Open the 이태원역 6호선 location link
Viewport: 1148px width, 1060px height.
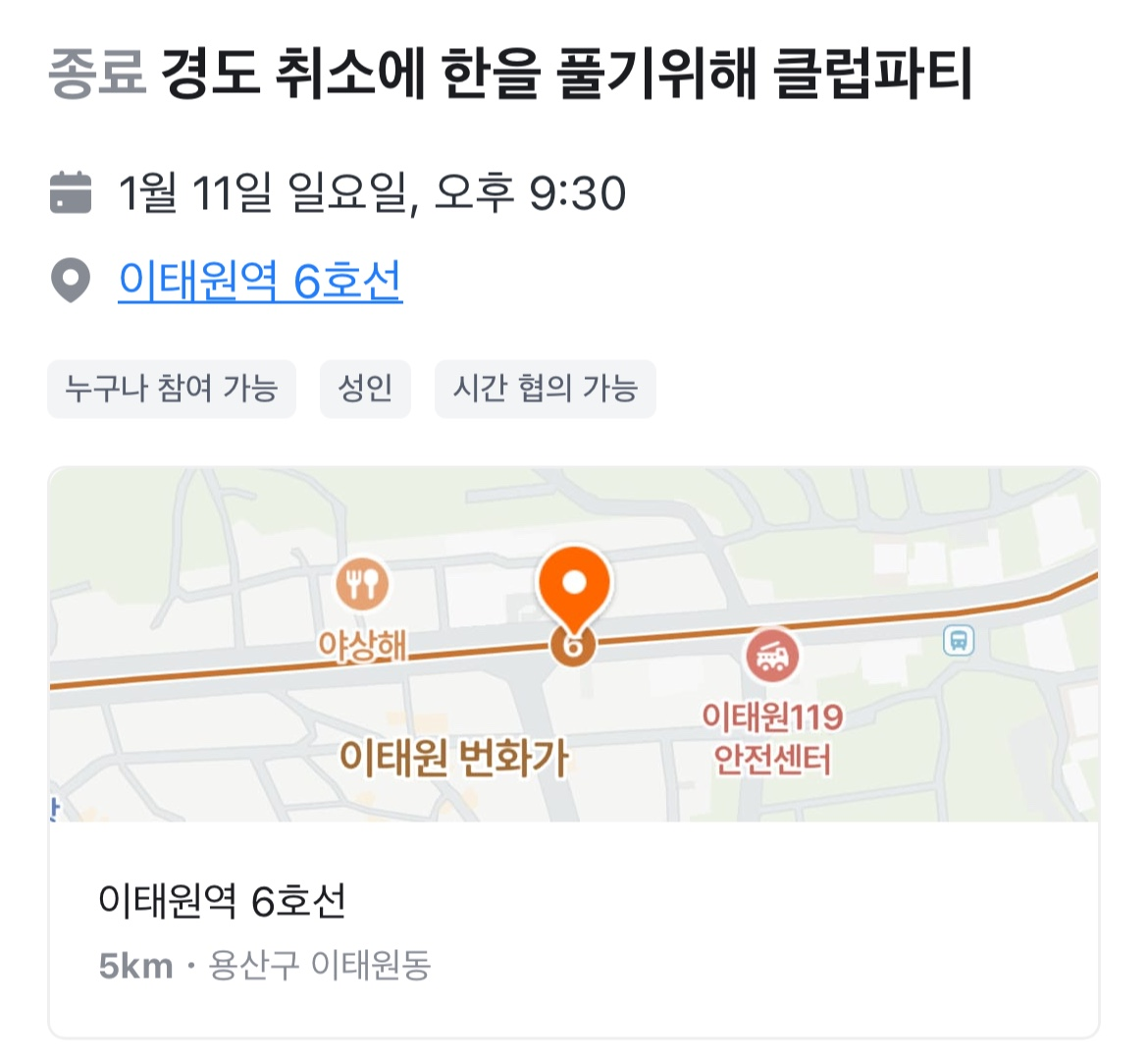(x=260, y=282)
